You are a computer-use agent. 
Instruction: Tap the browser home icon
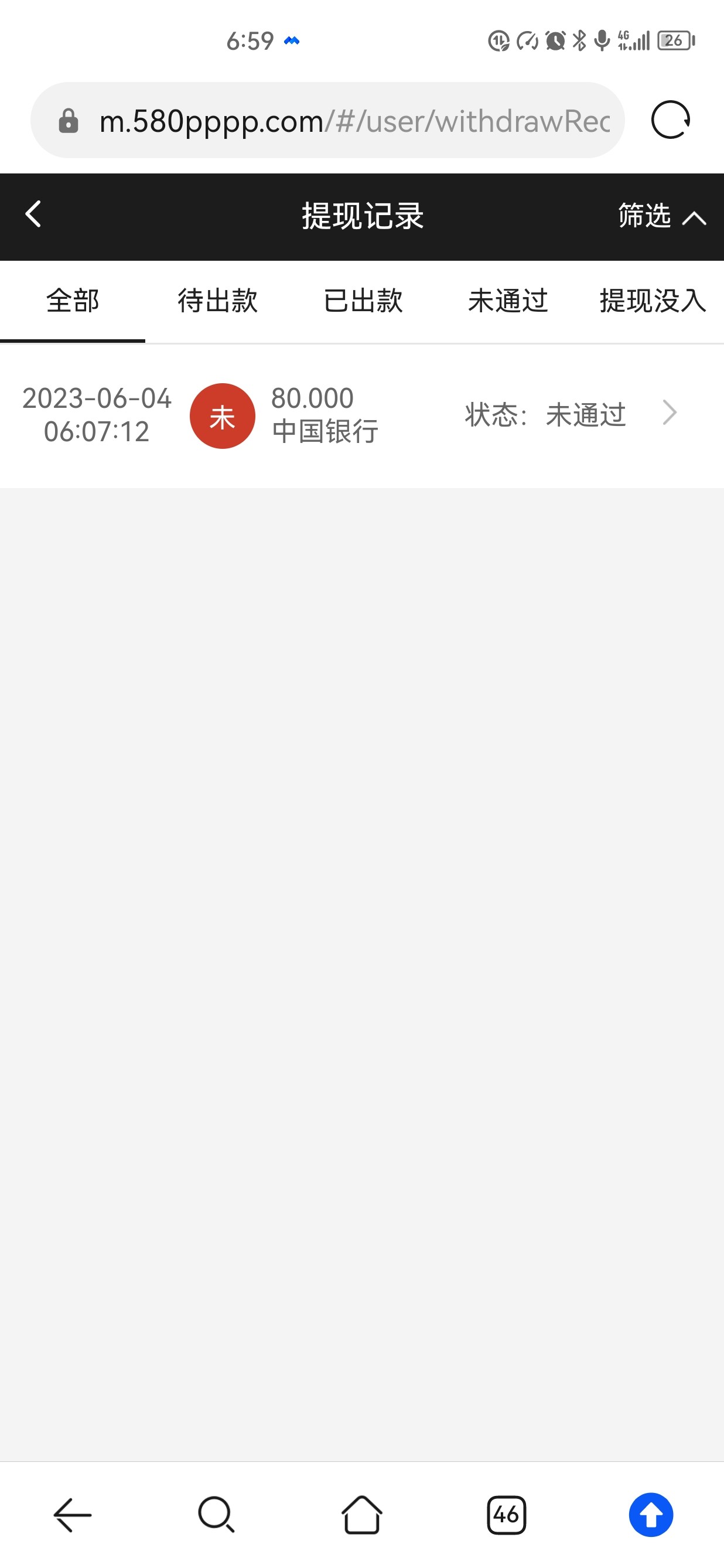tap(361, 1515)
